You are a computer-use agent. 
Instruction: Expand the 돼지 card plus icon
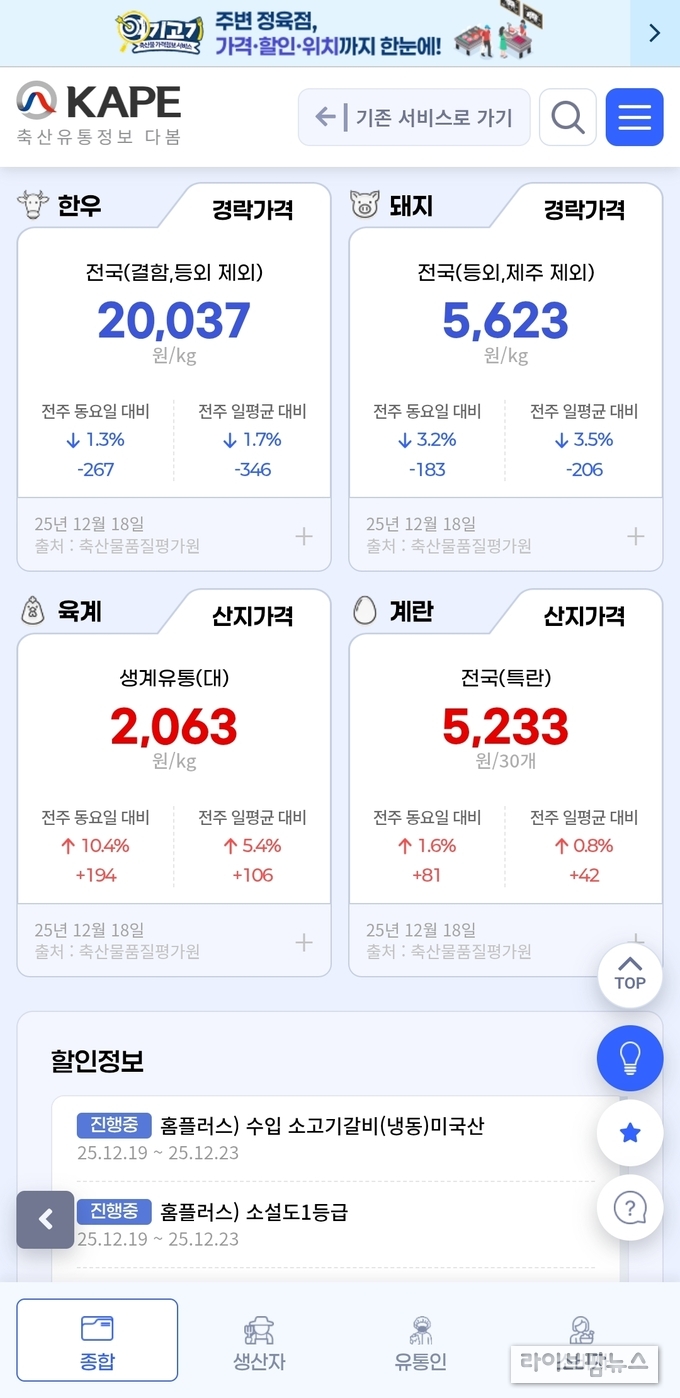[x=636, y=536]
